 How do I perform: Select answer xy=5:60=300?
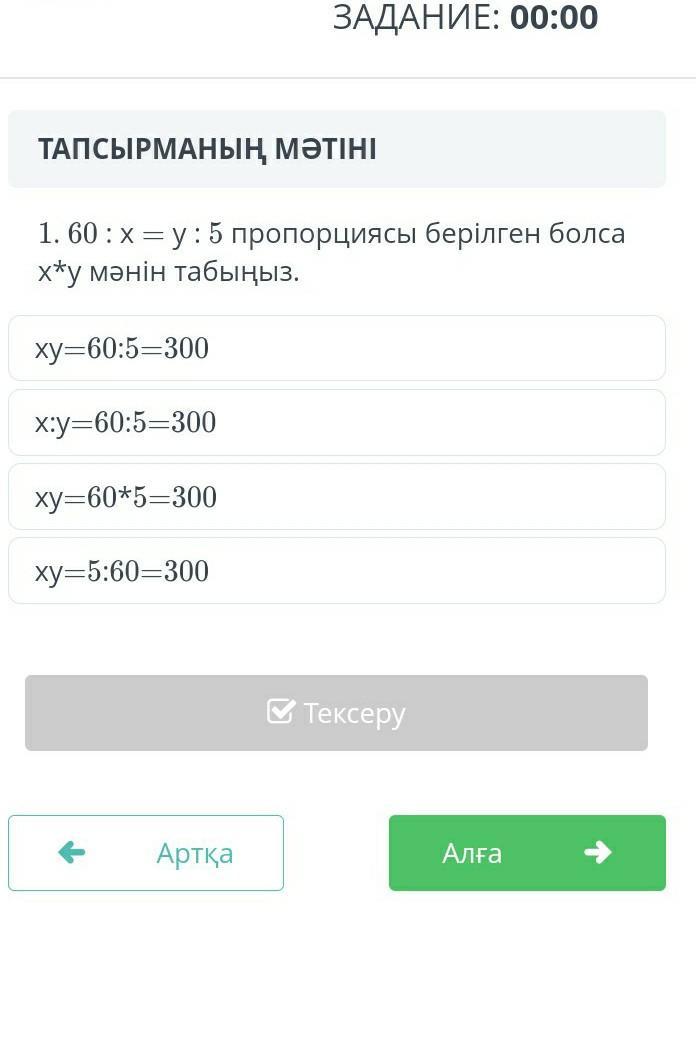pyautogui.click(x=336, y=571)
